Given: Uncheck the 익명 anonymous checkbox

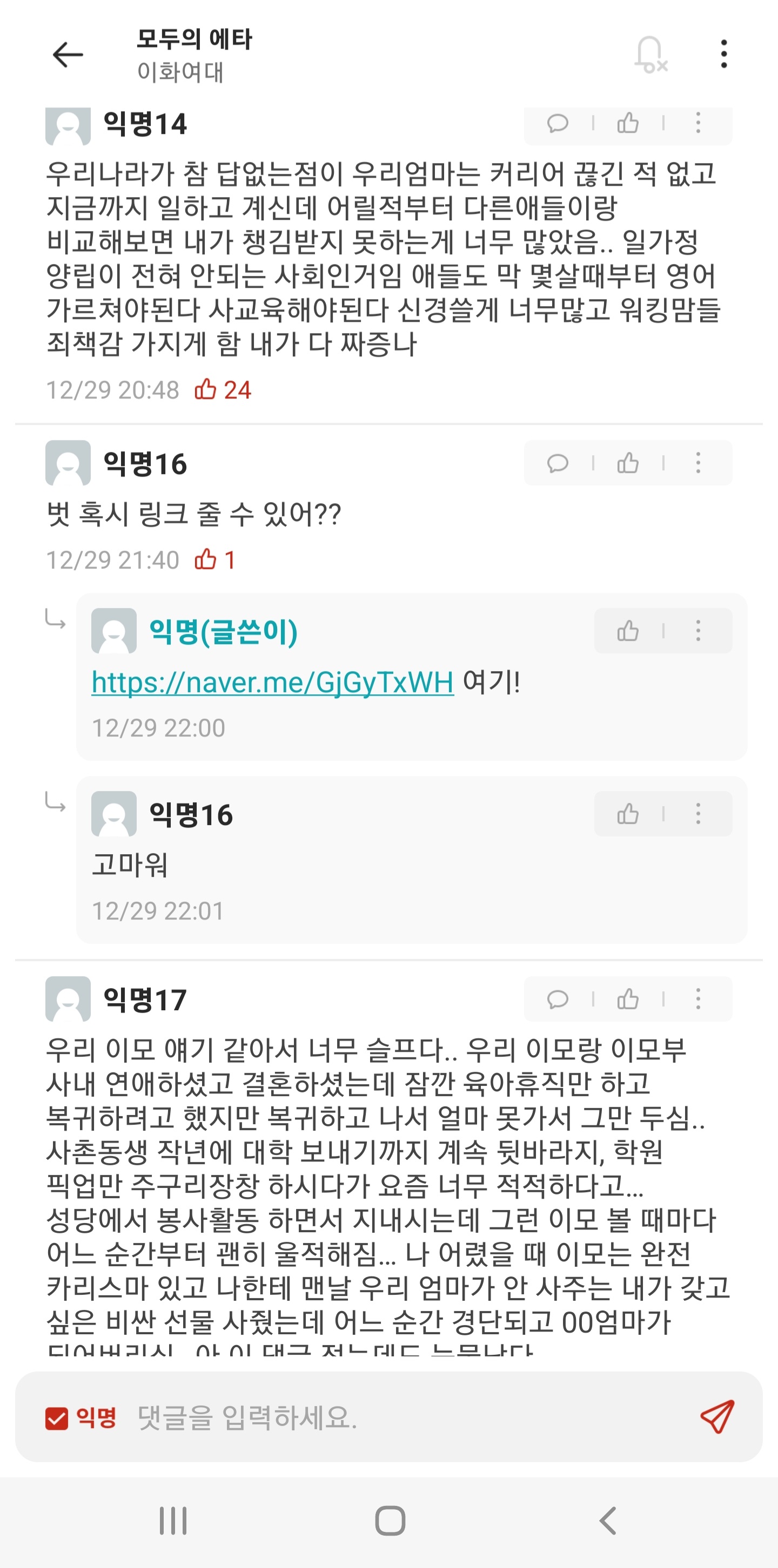Looking at the screenshot, I should [57, 1418].
